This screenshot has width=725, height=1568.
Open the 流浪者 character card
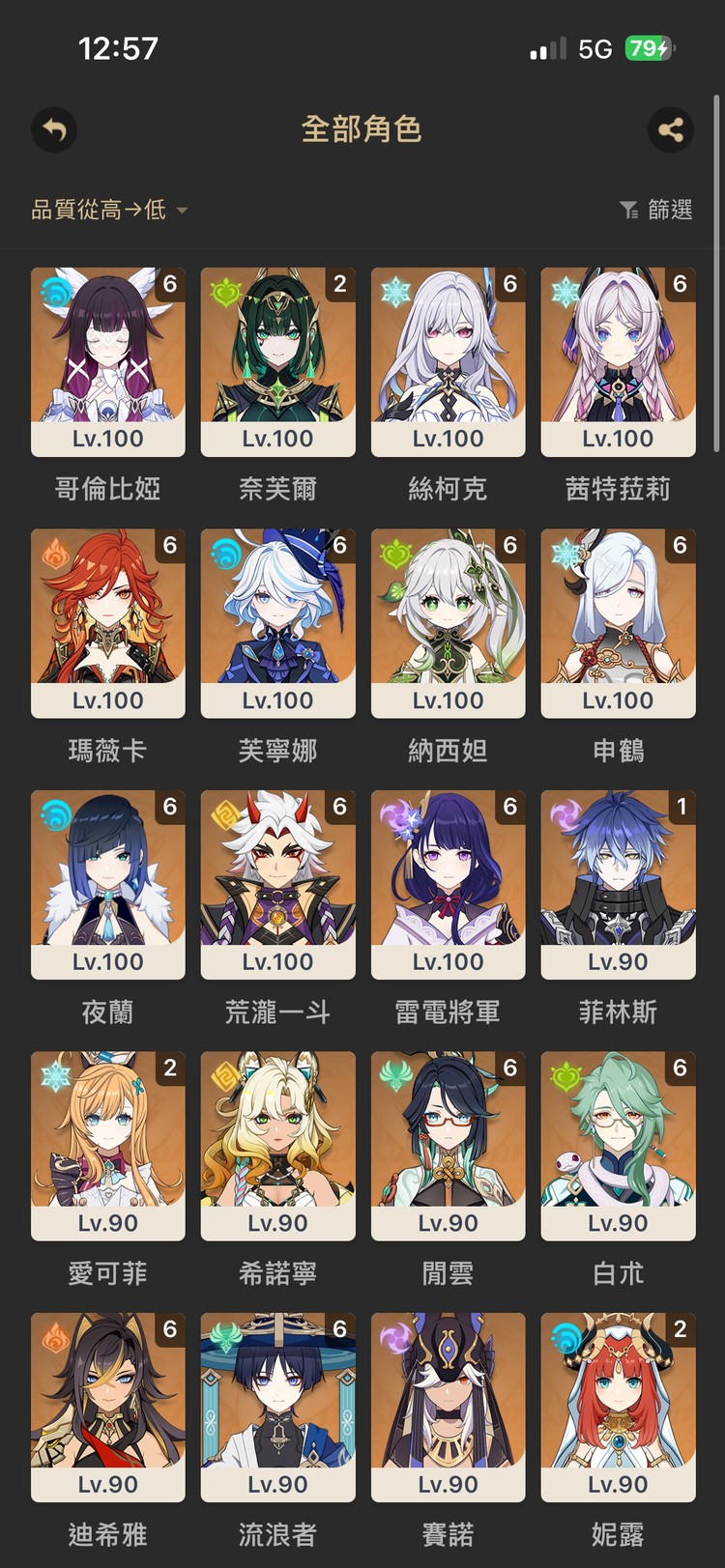coord(277,1407)
